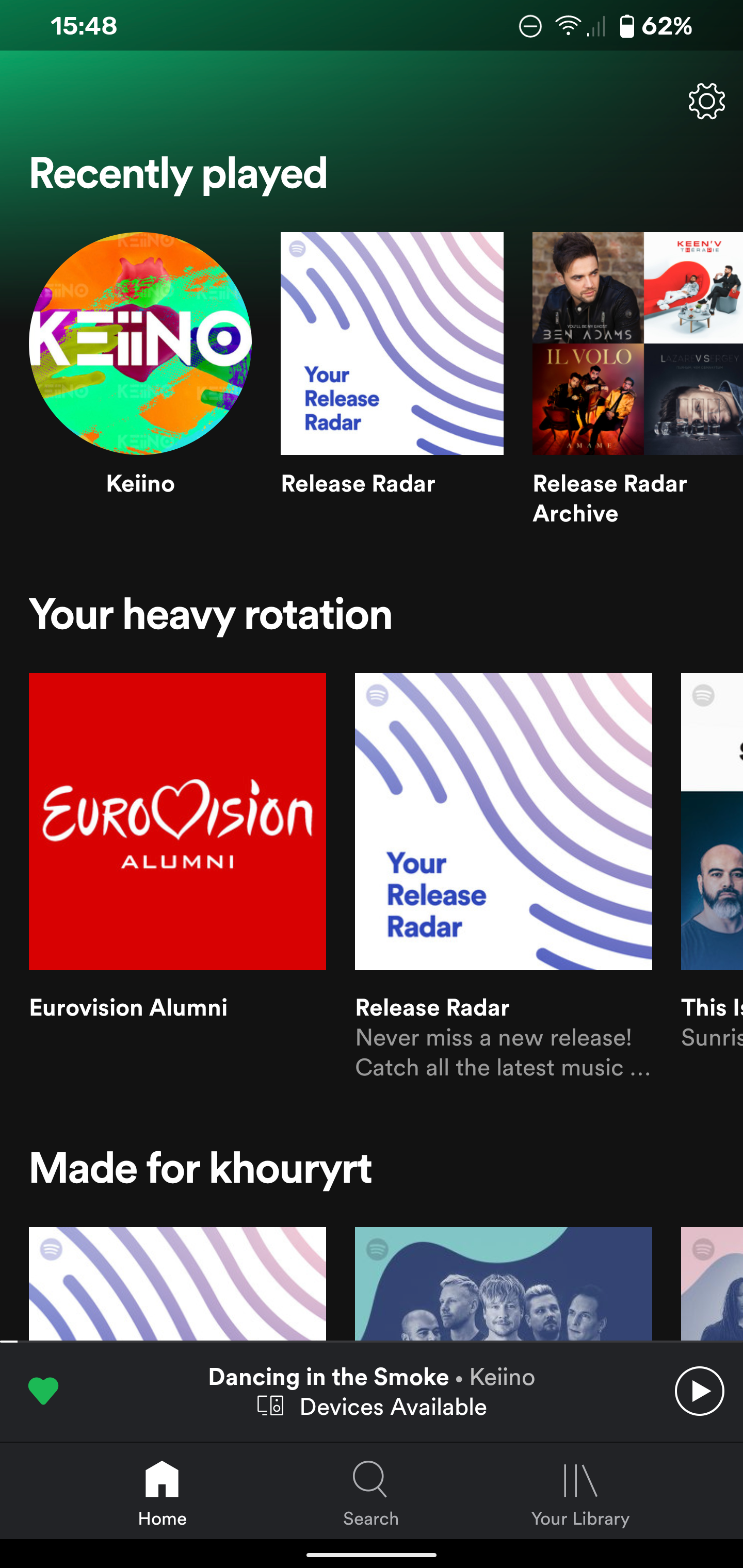Open Release Radar in heavy rotation
743x1568 pixels.
(x=503, y=821)
